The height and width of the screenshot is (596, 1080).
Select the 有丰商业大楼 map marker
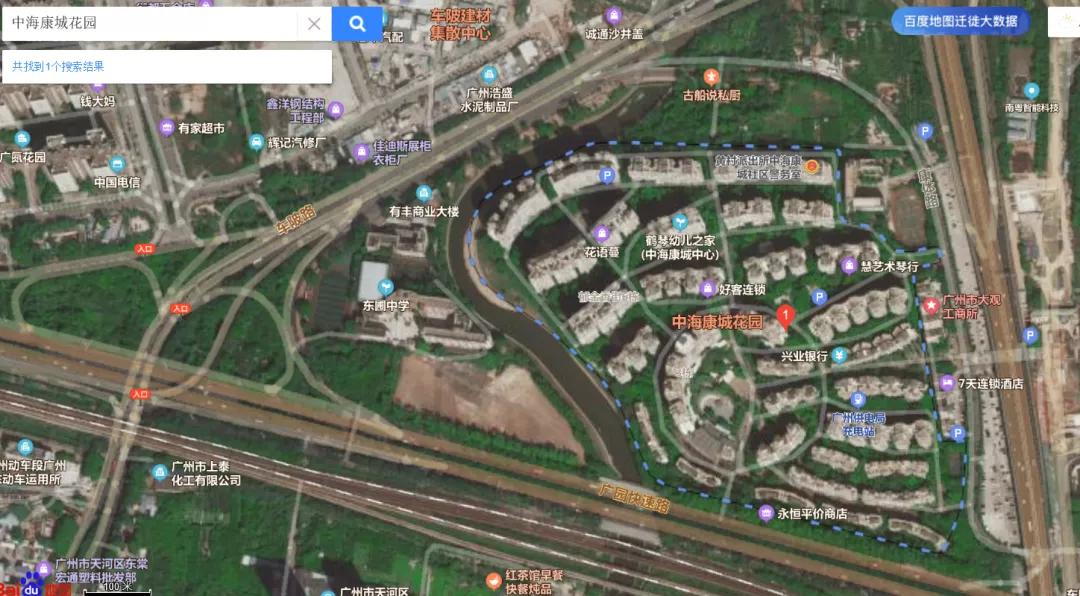tap(423, 193)
